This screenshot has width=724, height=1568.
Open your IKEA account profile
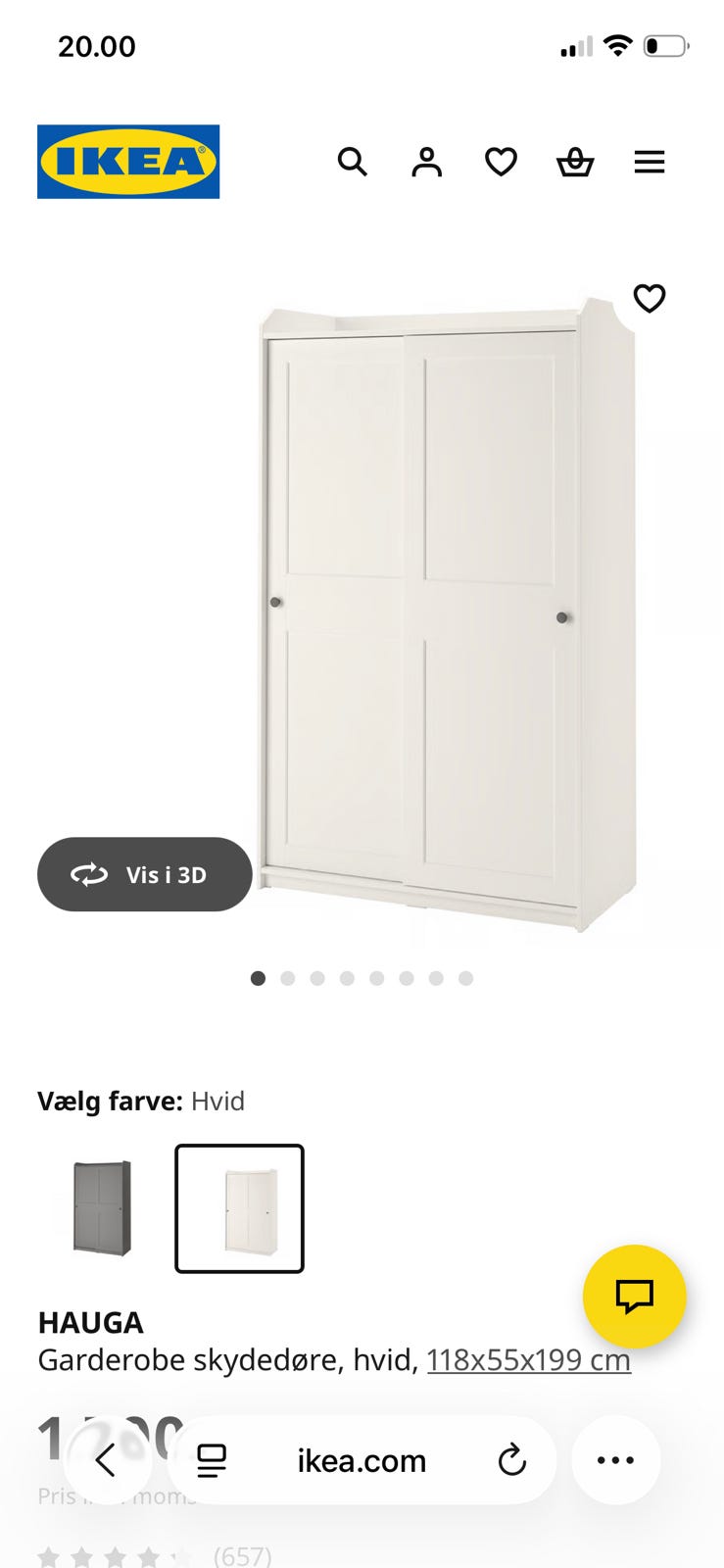[x=426, y=162]
